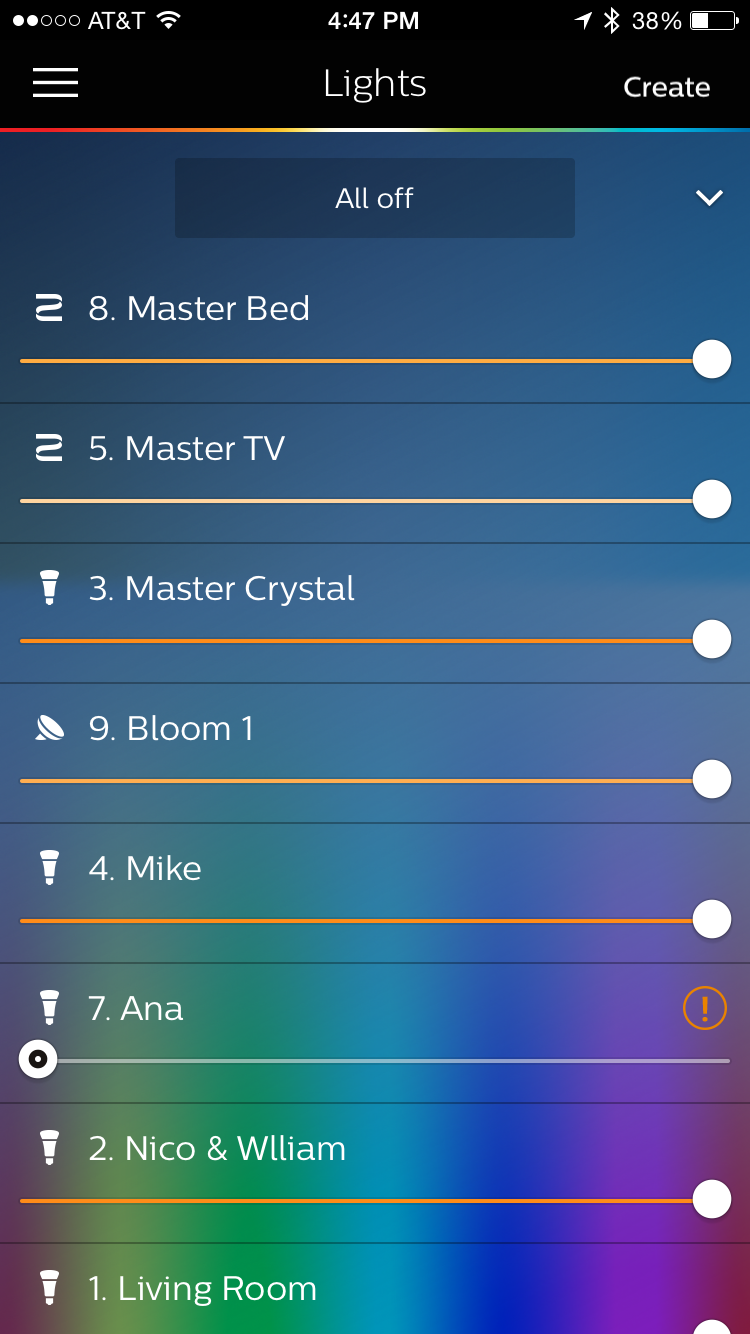
Task: Open the 5. Master TV light
Action: [186, 448]
